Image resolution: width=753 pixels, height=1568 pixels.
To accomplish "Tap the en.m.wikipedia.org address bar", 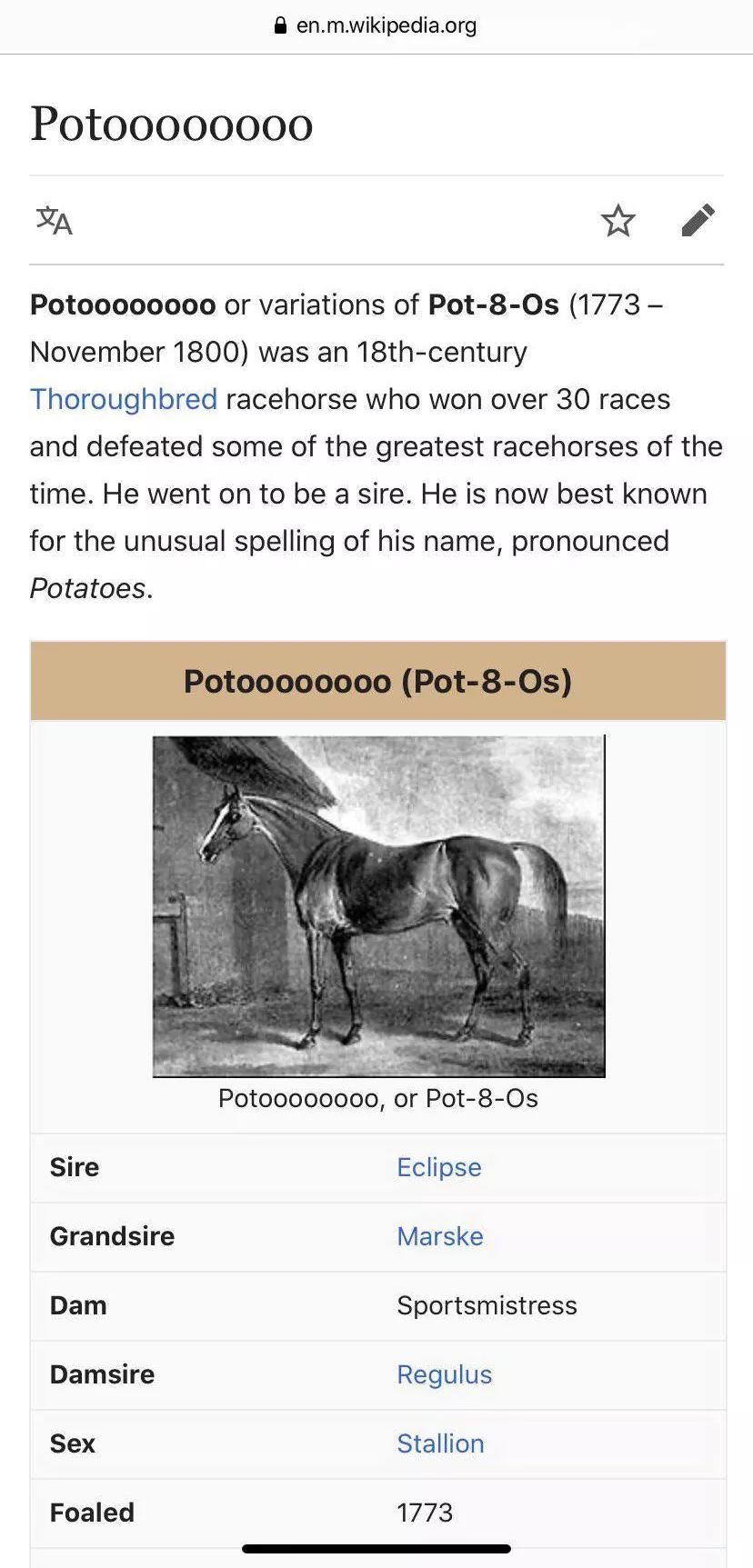I will (376, 25).
